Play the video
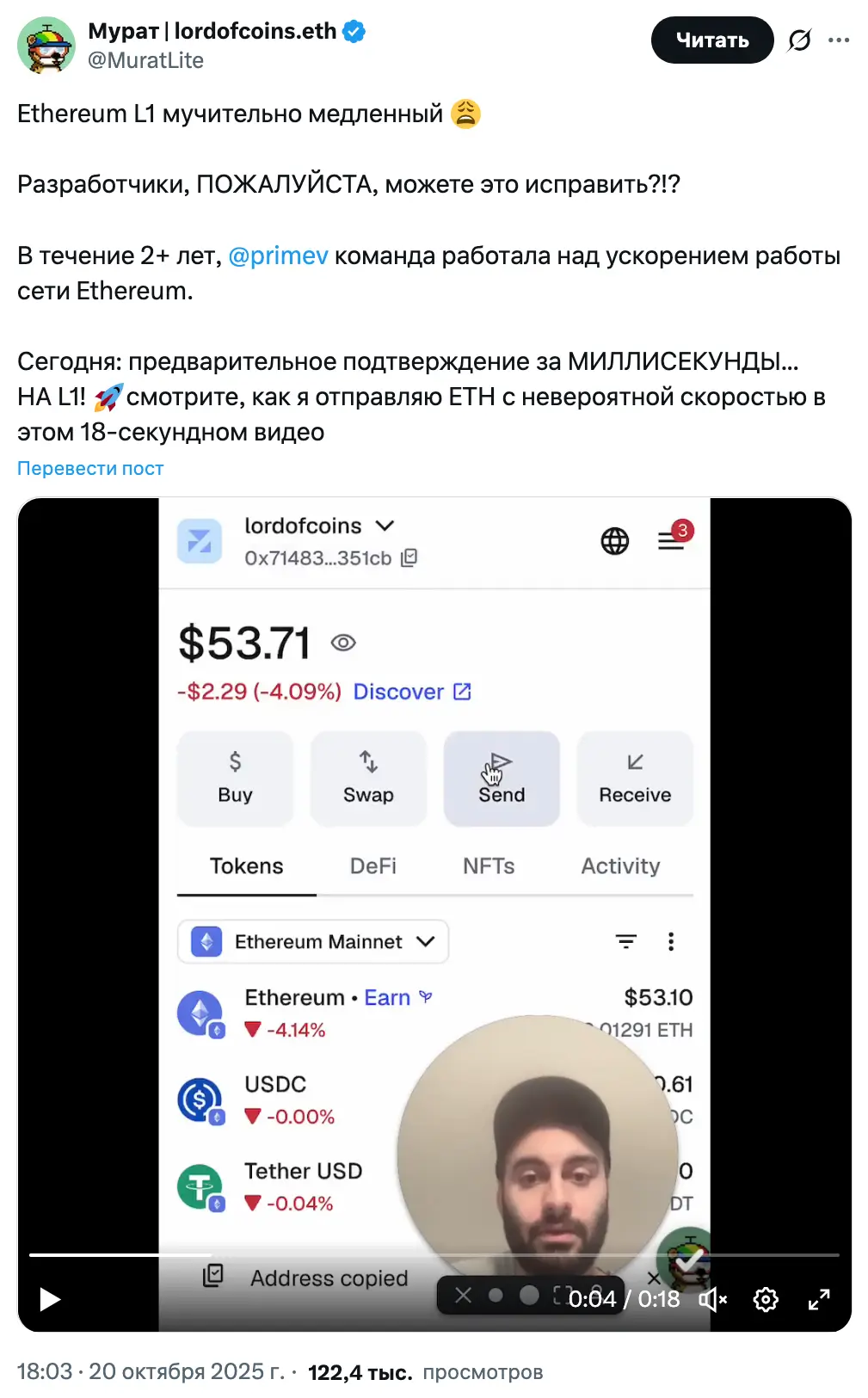This screenshot has height=1398, width=868. (50, 1299)
